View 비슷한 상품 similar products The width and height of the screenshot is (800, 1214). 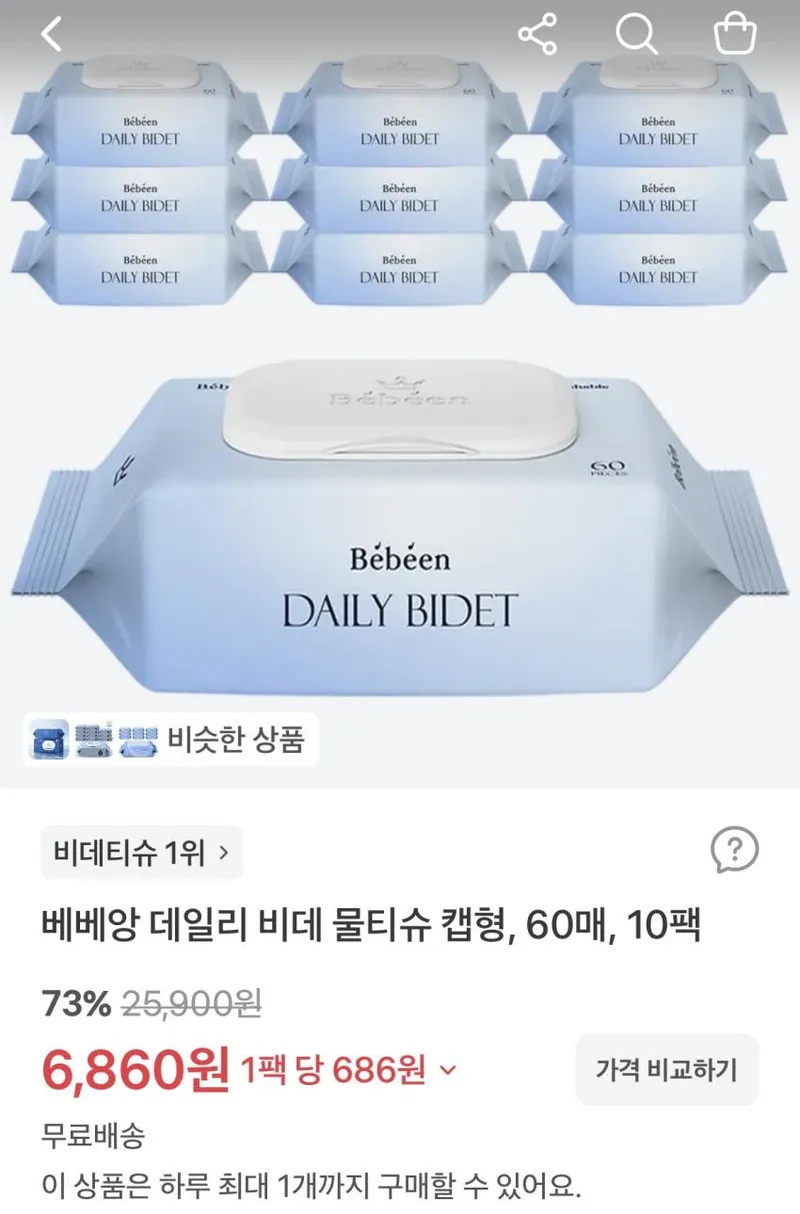(x=170, y=740)
